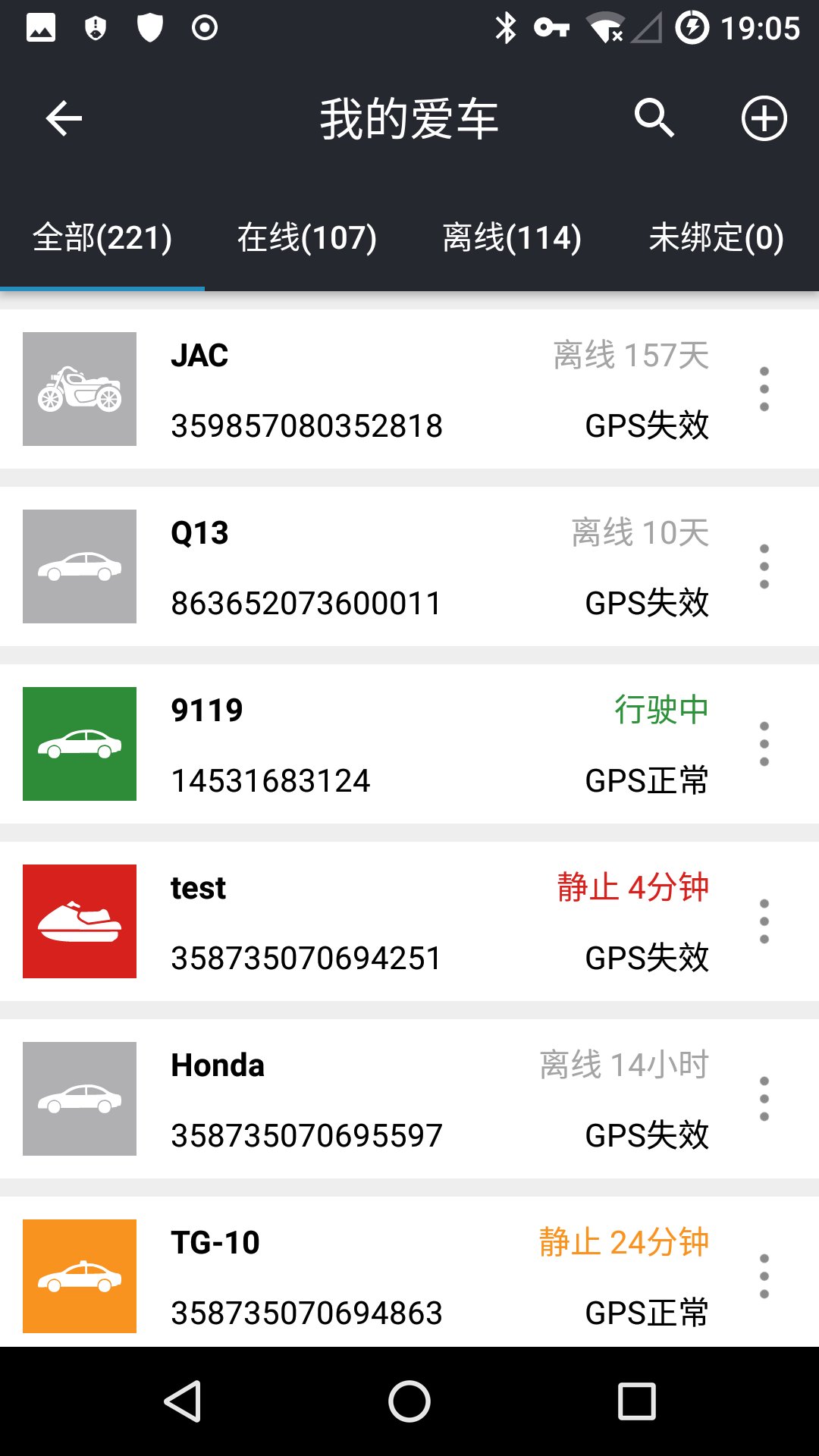Image resolution: width=819 pixels, height=1456 pixels.
Task: Open the 9119 vehicle entry
Action: (364, 744)
